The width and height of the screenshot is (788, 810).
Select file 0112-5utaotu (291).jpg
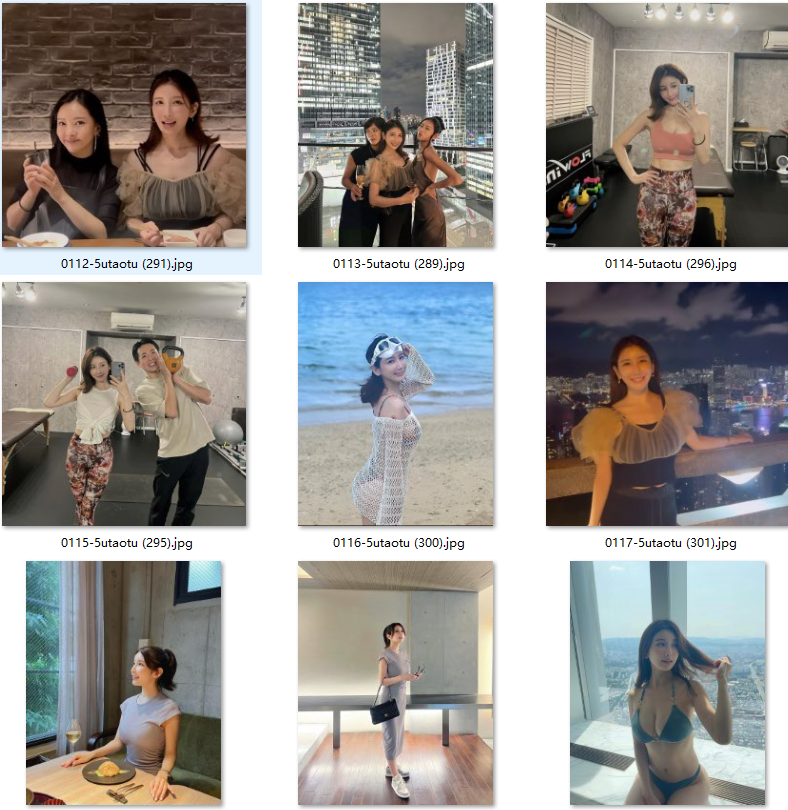pos(124,125)
